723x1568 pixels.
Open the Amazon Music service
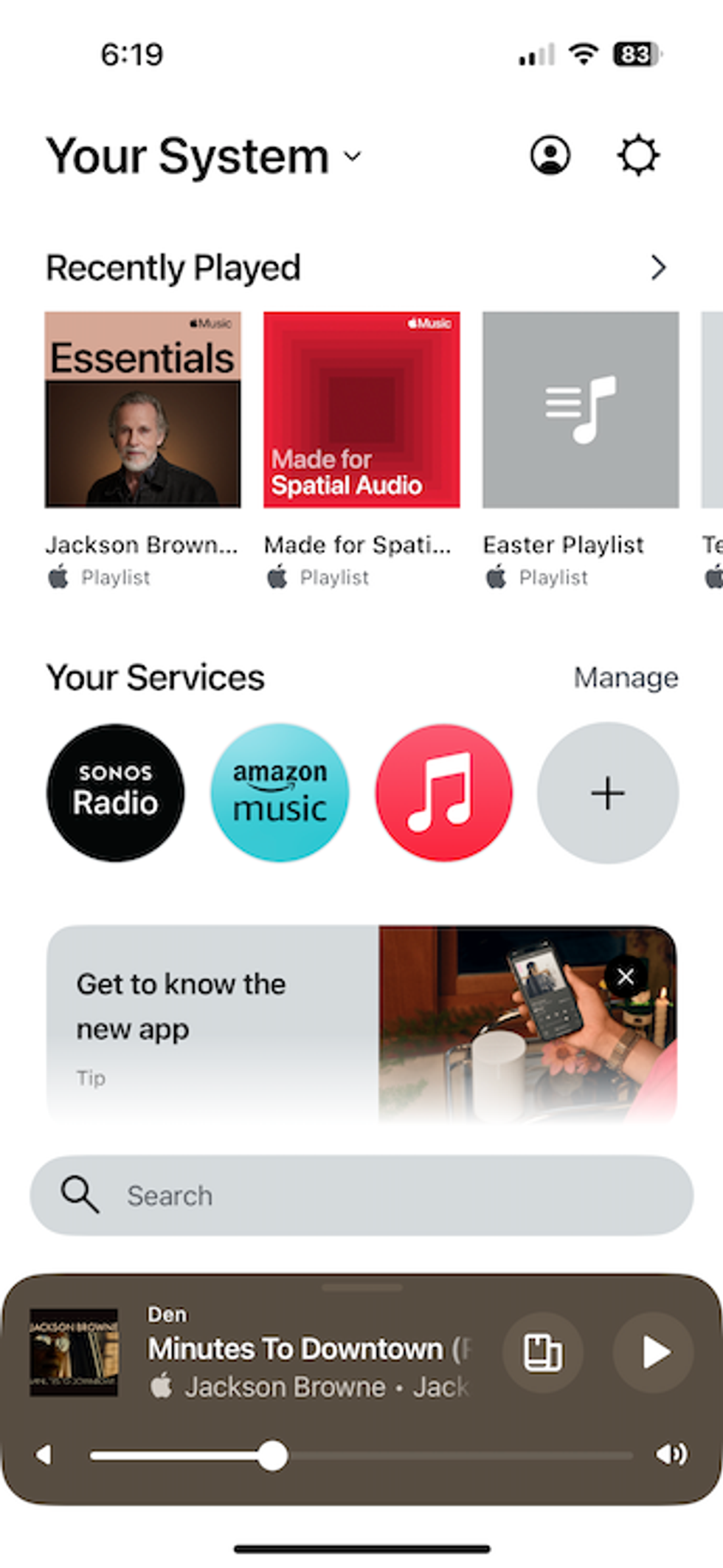coord(280,792)
